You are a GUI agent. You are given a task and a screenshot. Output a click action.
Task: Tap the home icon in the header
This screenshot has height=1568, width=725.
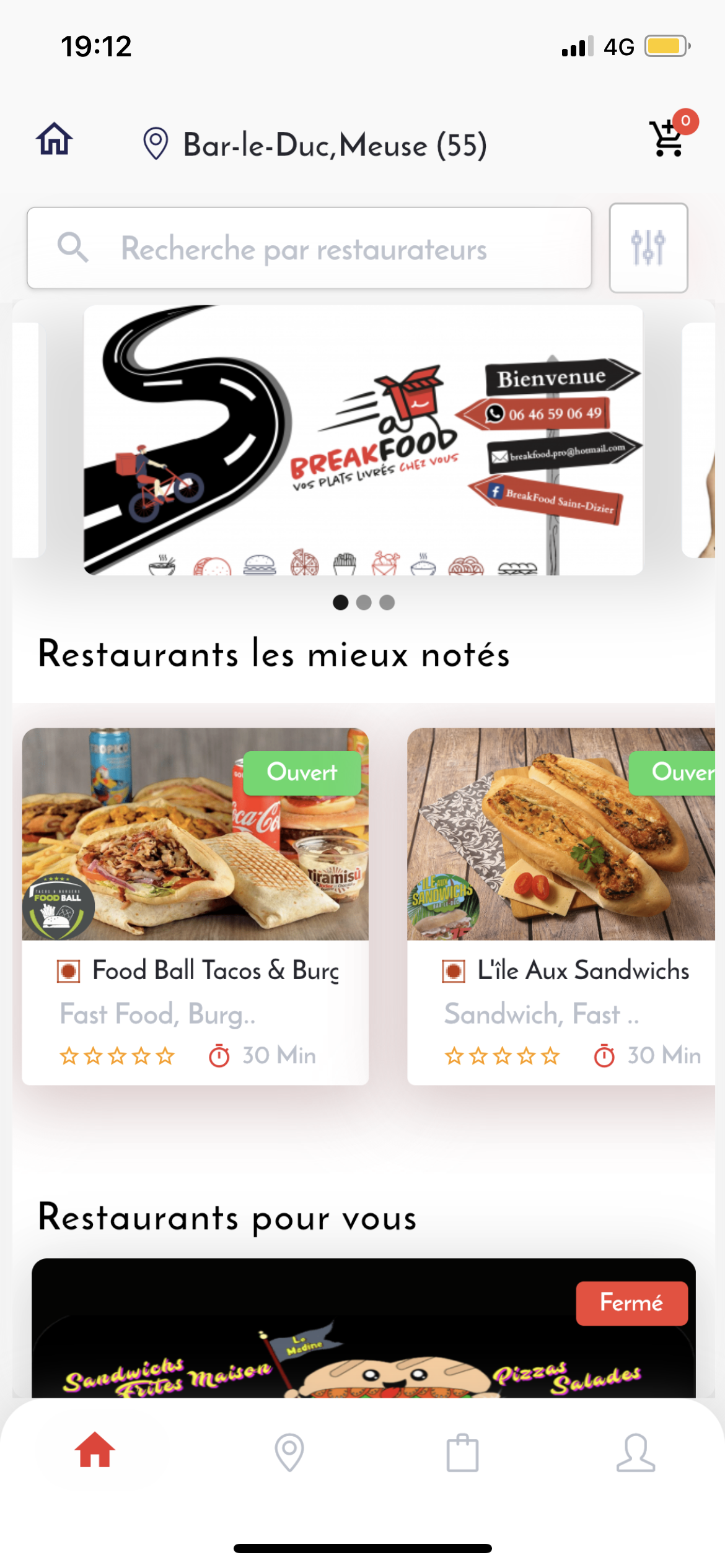[55, 139]
